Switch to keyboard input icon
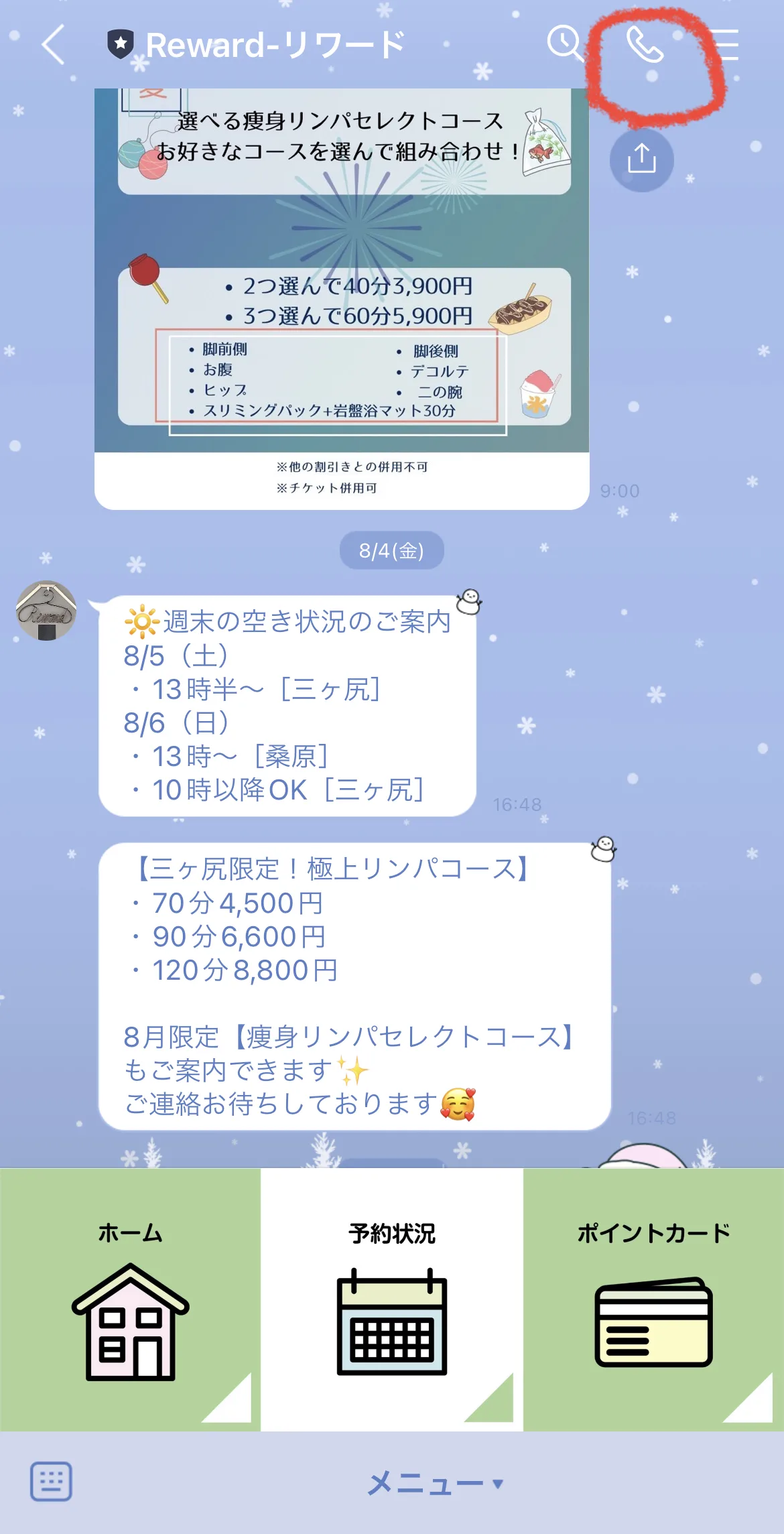784x1534 pixels. coord(51,1481)
